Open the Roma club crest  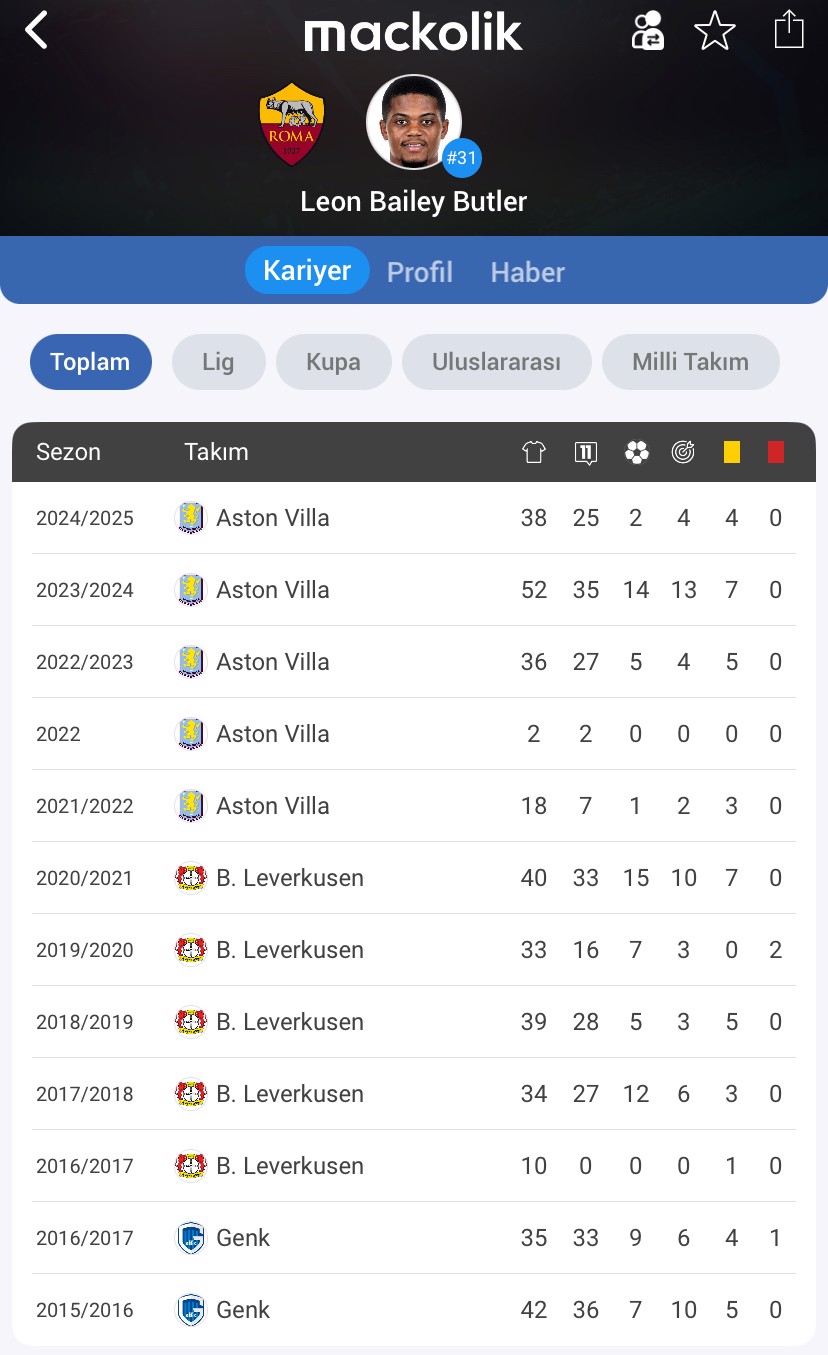[x=292, y=124]
